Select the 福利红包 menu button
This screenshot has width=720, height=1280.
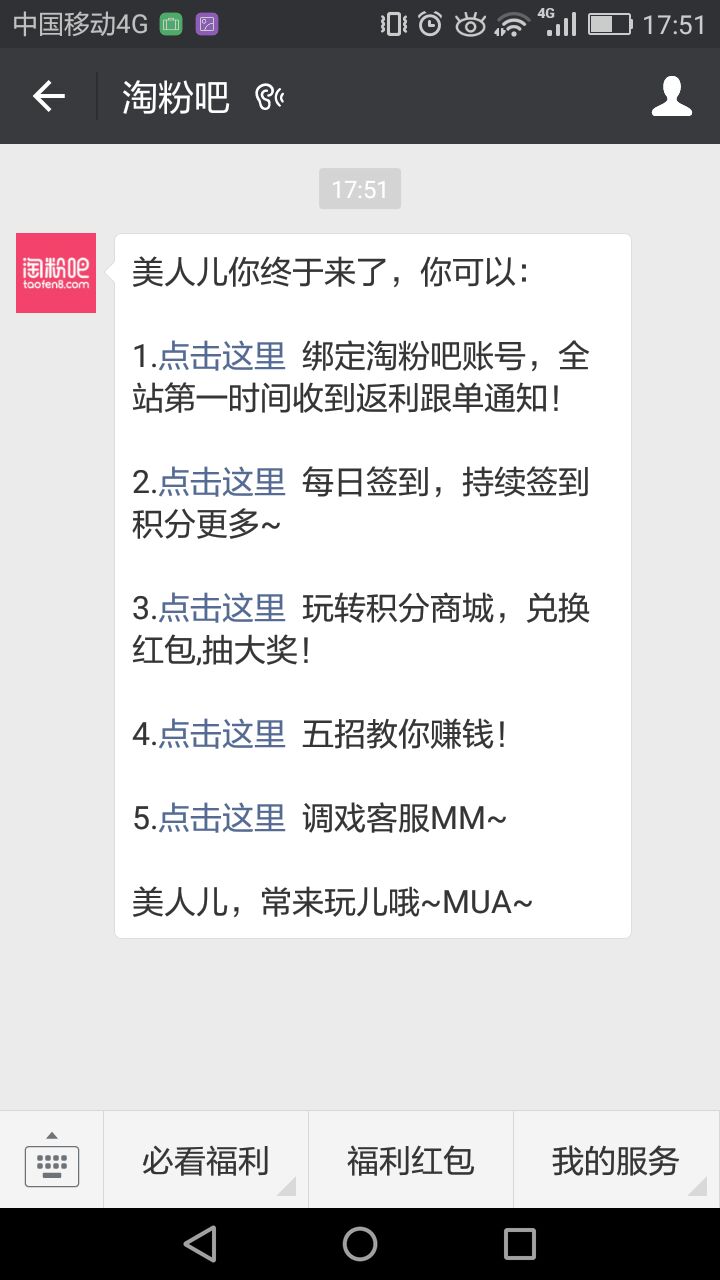coord(411,1161)
